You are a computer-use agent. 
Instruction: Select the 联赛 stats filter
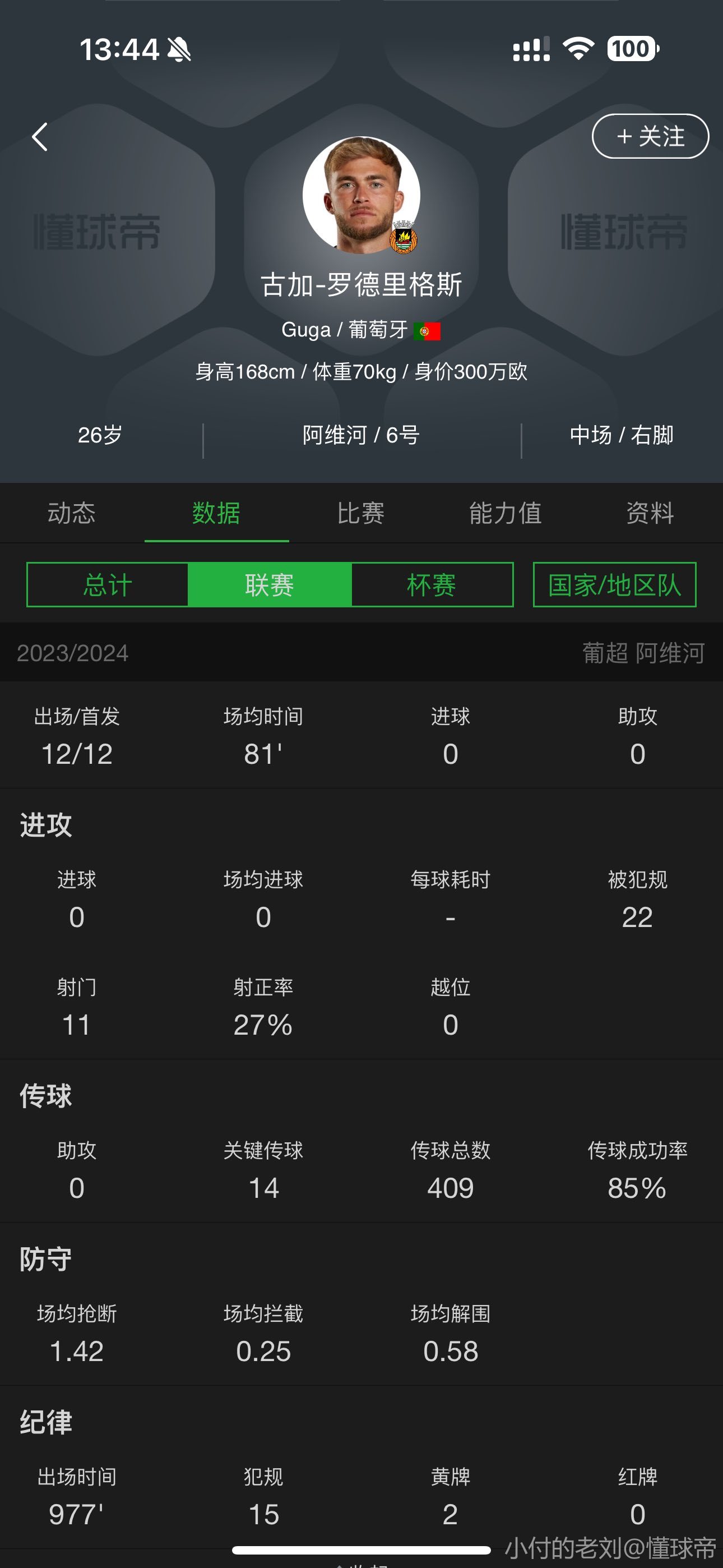coord(270,585)
